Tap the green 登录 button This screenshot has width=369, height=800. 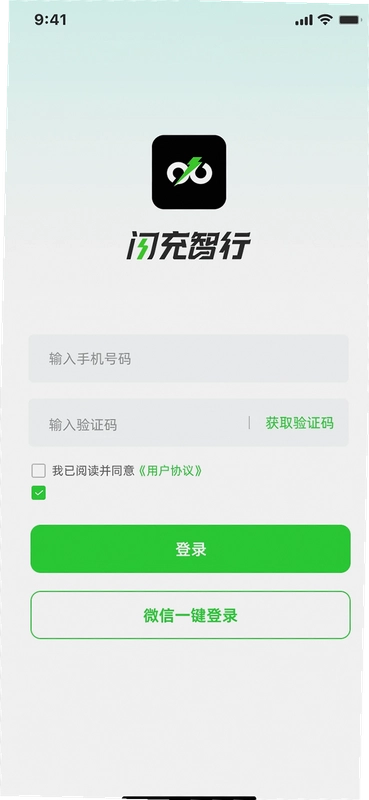coord(190,549)
